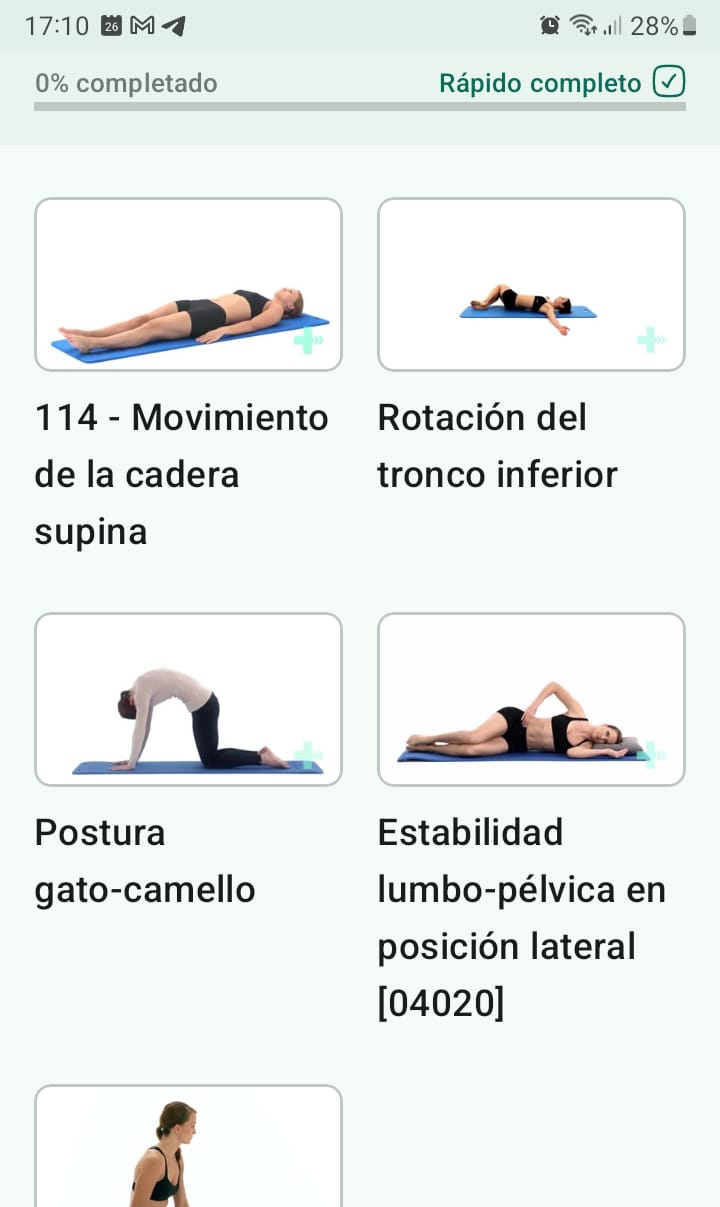Open the Rotación del tronco inferior exercise
The height and width of the screenshot is (1207, 720).
pyautogui.click(x=531, y=285)
